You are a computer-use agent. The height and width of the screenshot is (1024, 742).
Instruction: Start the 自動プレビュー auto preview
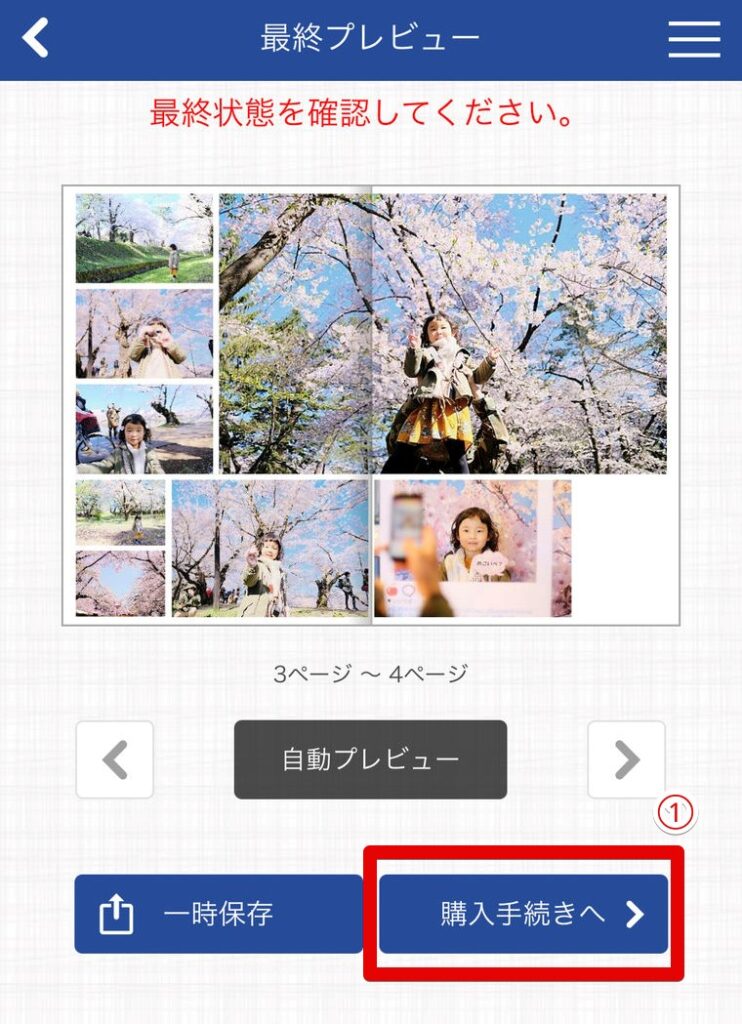coord(370,760)
